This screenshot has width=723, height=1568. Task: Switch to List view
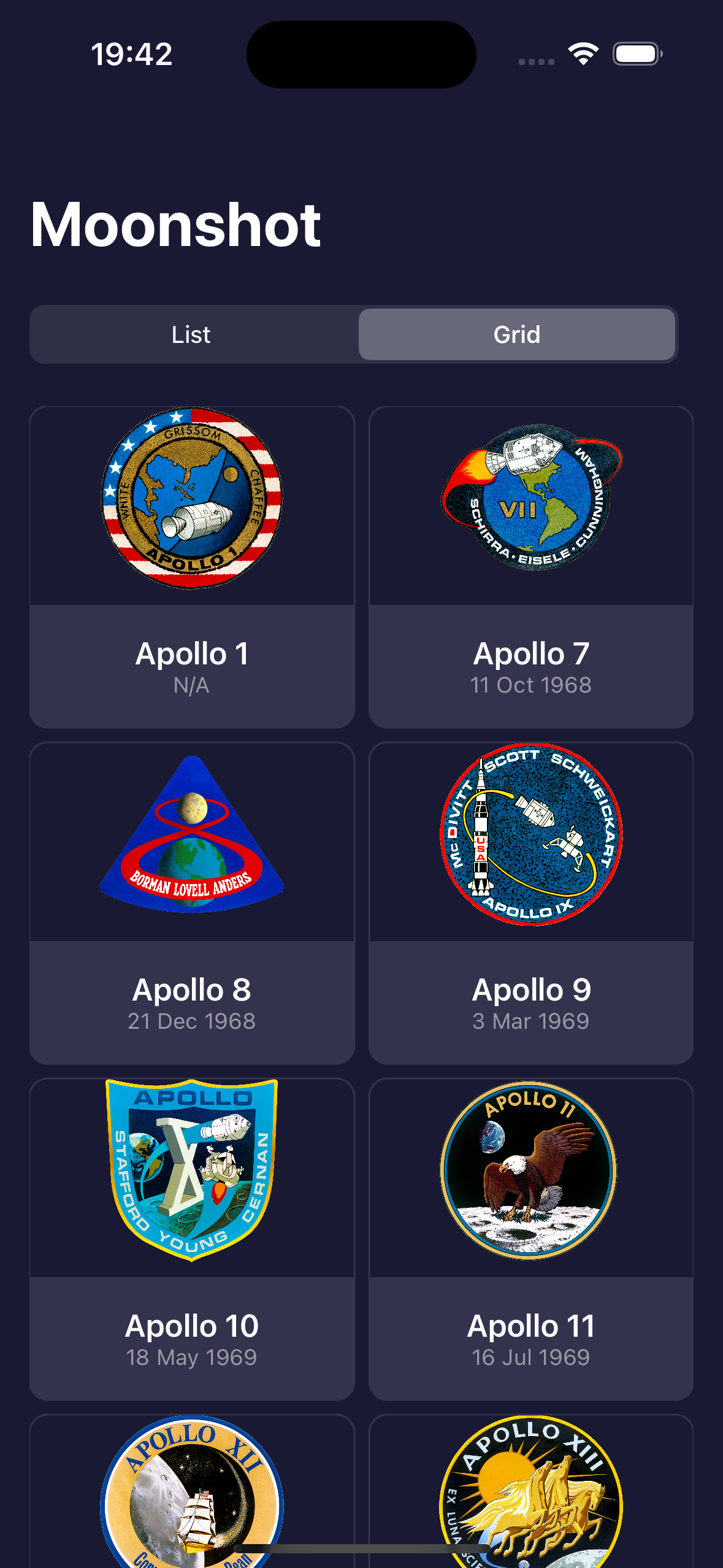pyautogui.click(x=191, y=334)
